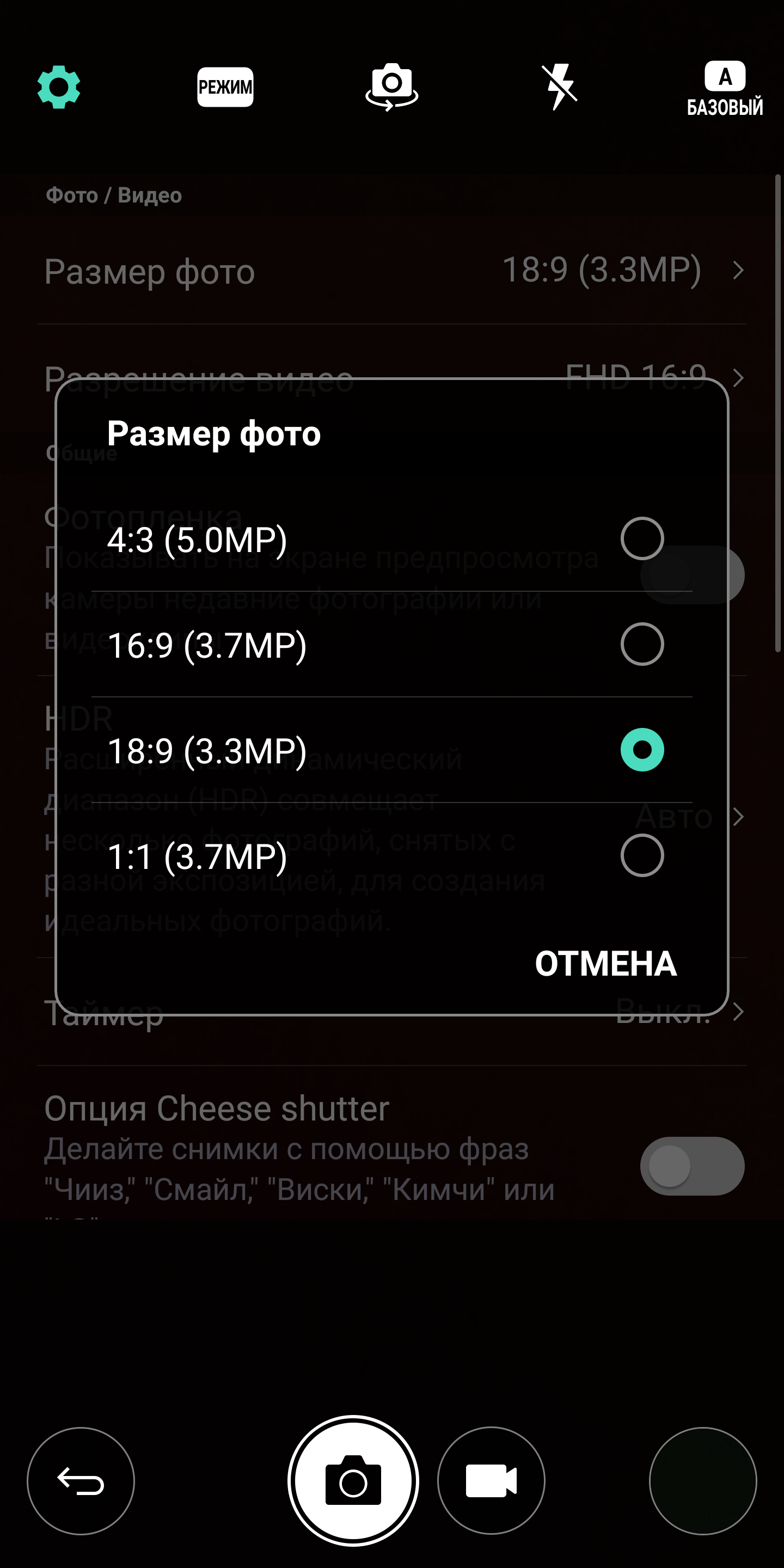Select the 4:3 (5.0MP) photo size
Image resolution: width=784 pixels, height=1568 pixels.
click(x=391, y=540)
